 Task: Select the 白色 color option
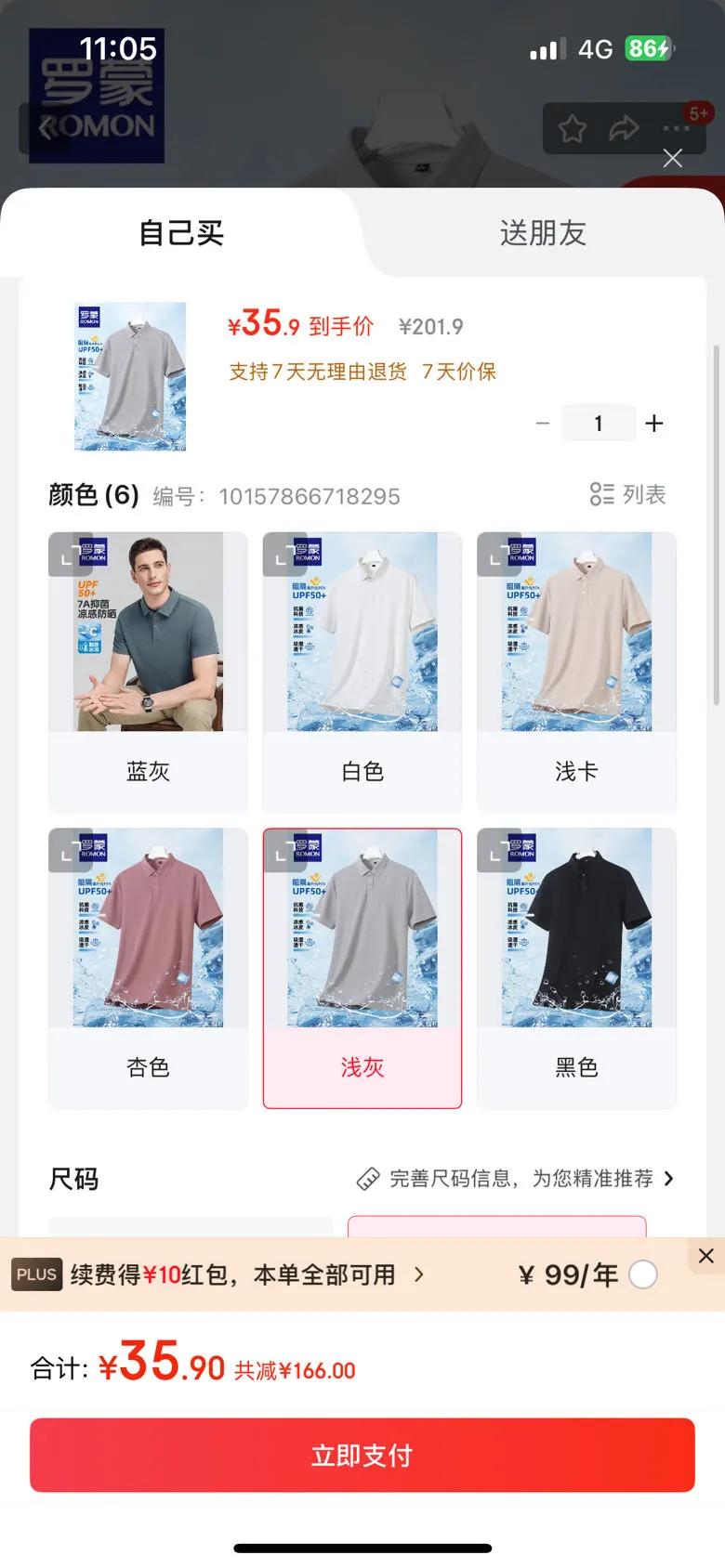362,671
